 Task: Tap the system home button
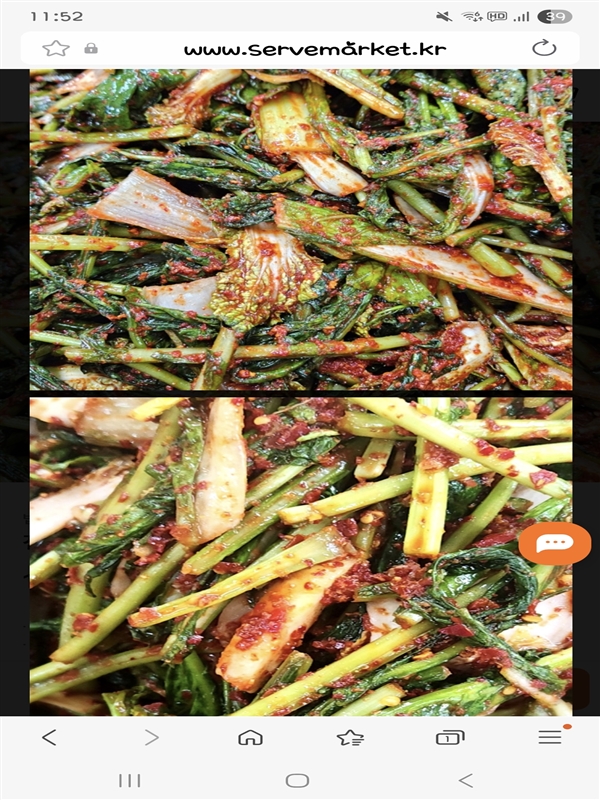[x=297, y=781]
